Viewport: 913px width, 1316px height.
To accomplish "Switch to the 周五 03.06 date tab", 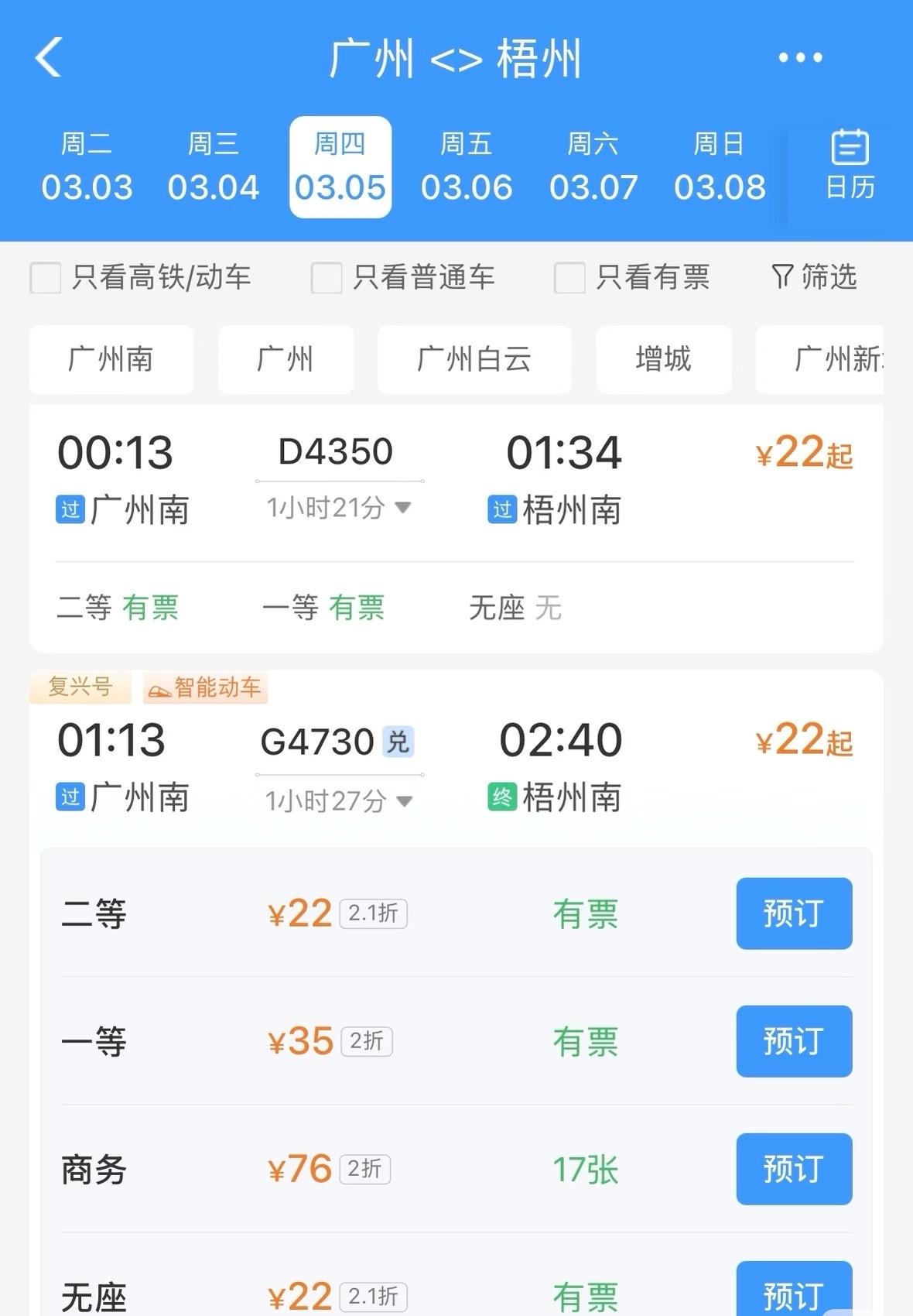I will tap(468, 166).
